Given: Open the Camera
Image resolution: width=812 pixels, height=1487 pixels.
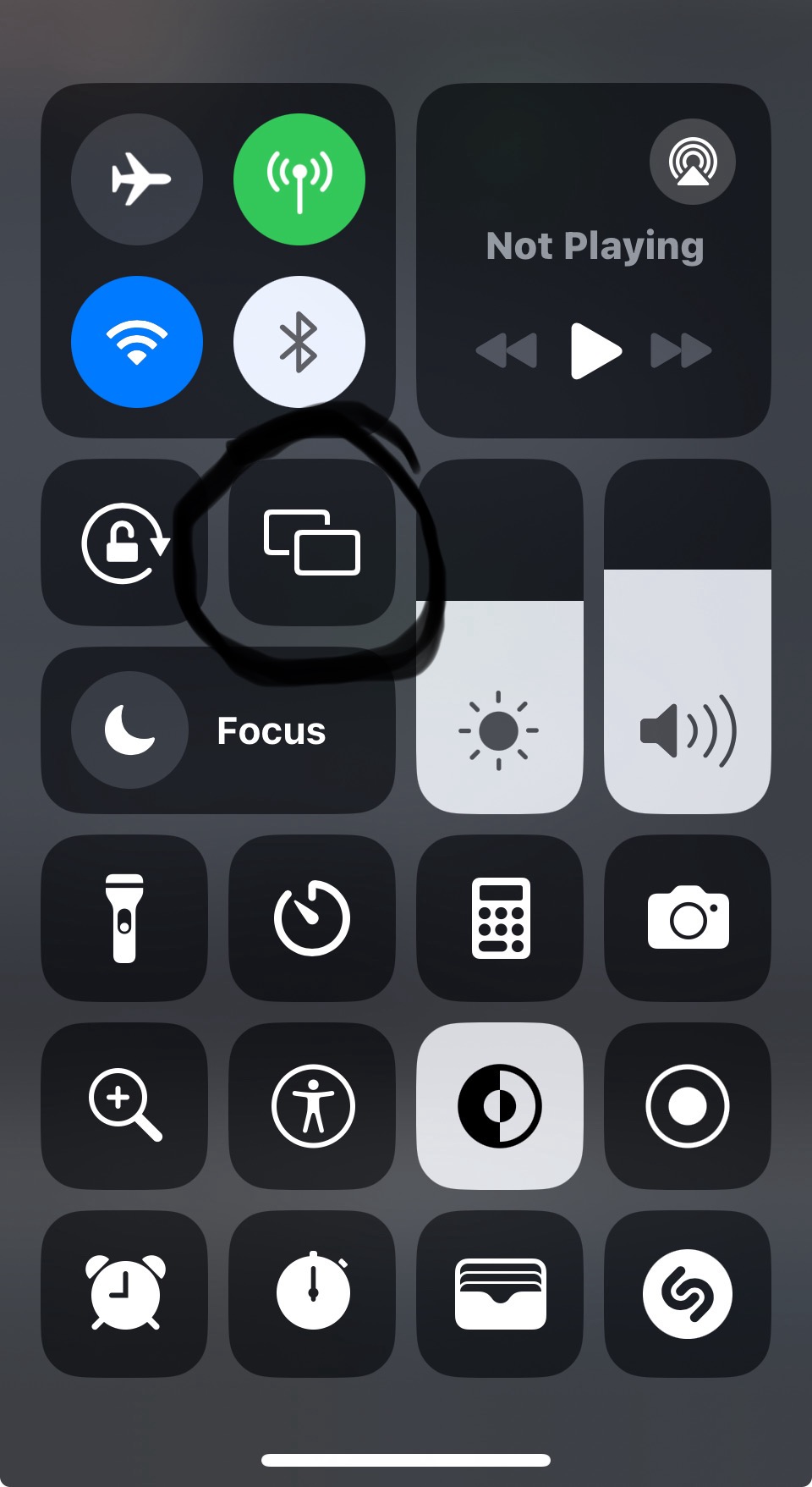Looking at the screenshot, I should 688,918.
